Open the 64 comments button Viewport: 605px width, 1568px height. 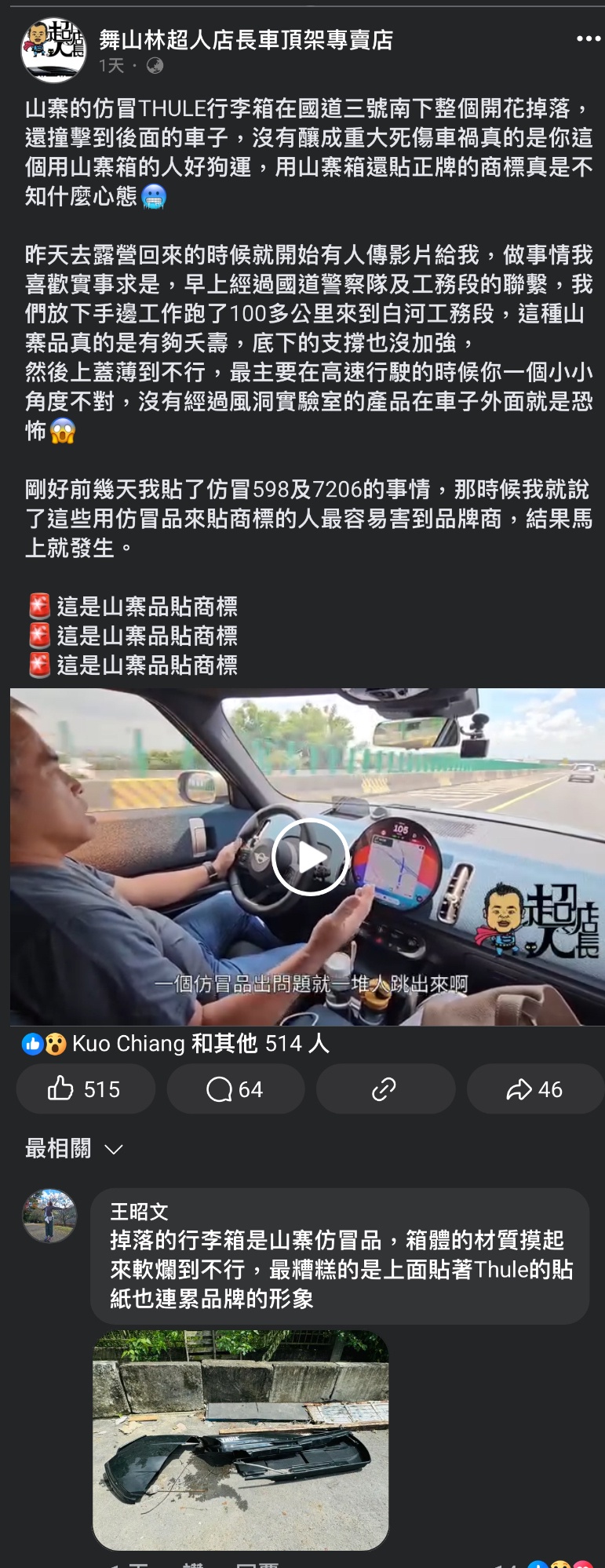click(235, 1089)
